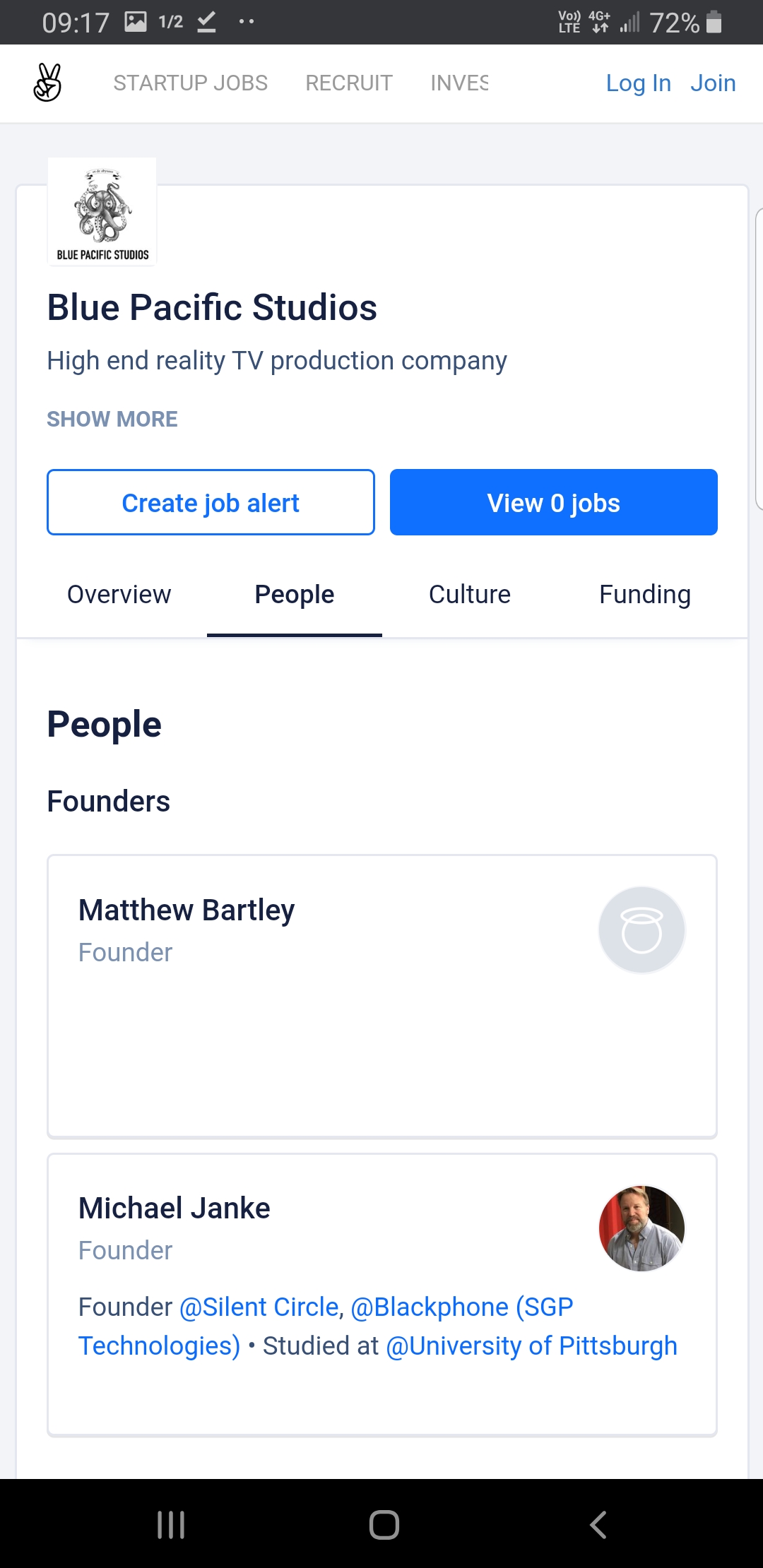Open Matthew Bartley's founder card
763x1568 pixels.
coord(382,997)
